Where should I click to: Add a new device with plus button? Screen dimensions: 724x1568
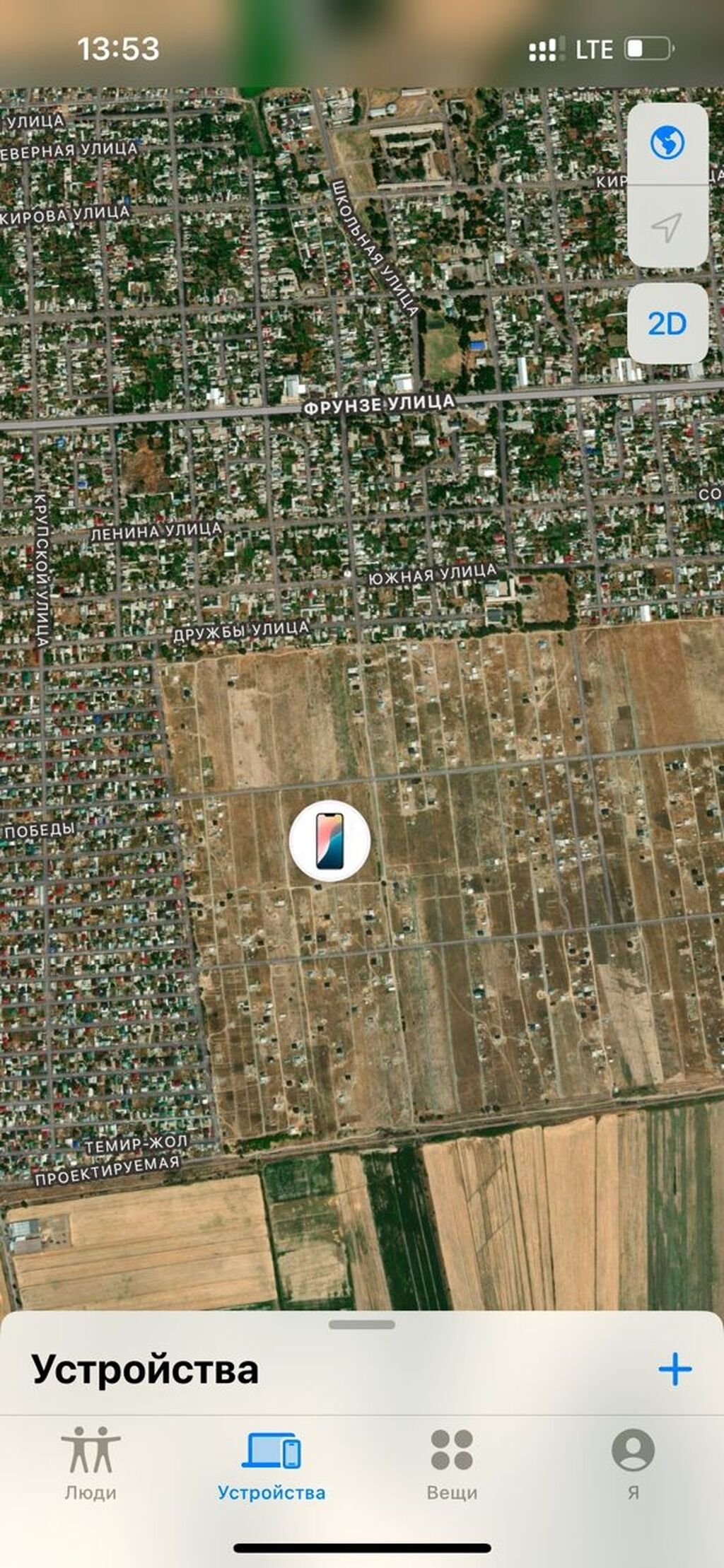click(x=675, y=1369)
